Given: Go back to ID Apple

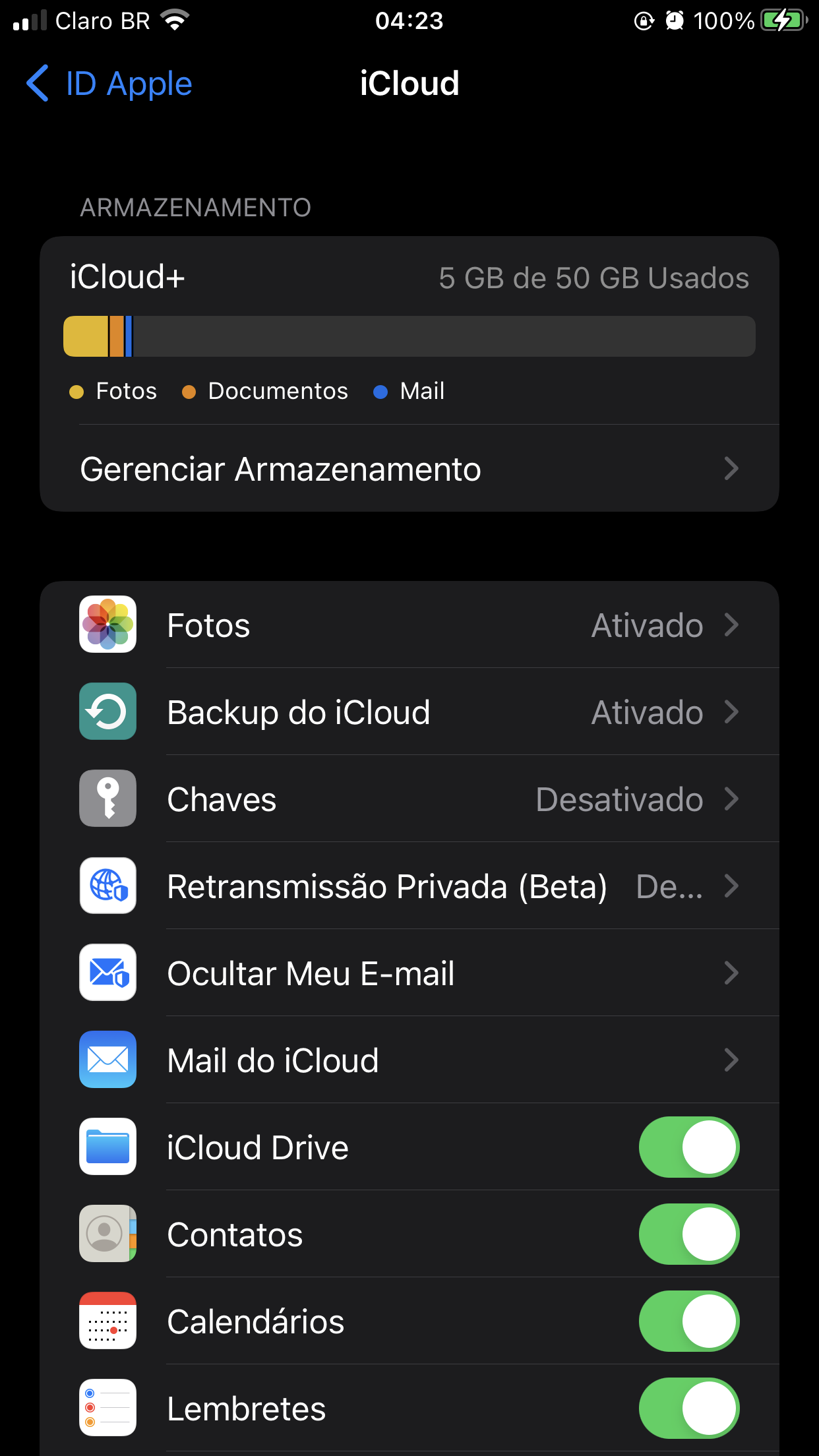Looking at the screenshot, I should pyautogui.click(x=109, y=84).
